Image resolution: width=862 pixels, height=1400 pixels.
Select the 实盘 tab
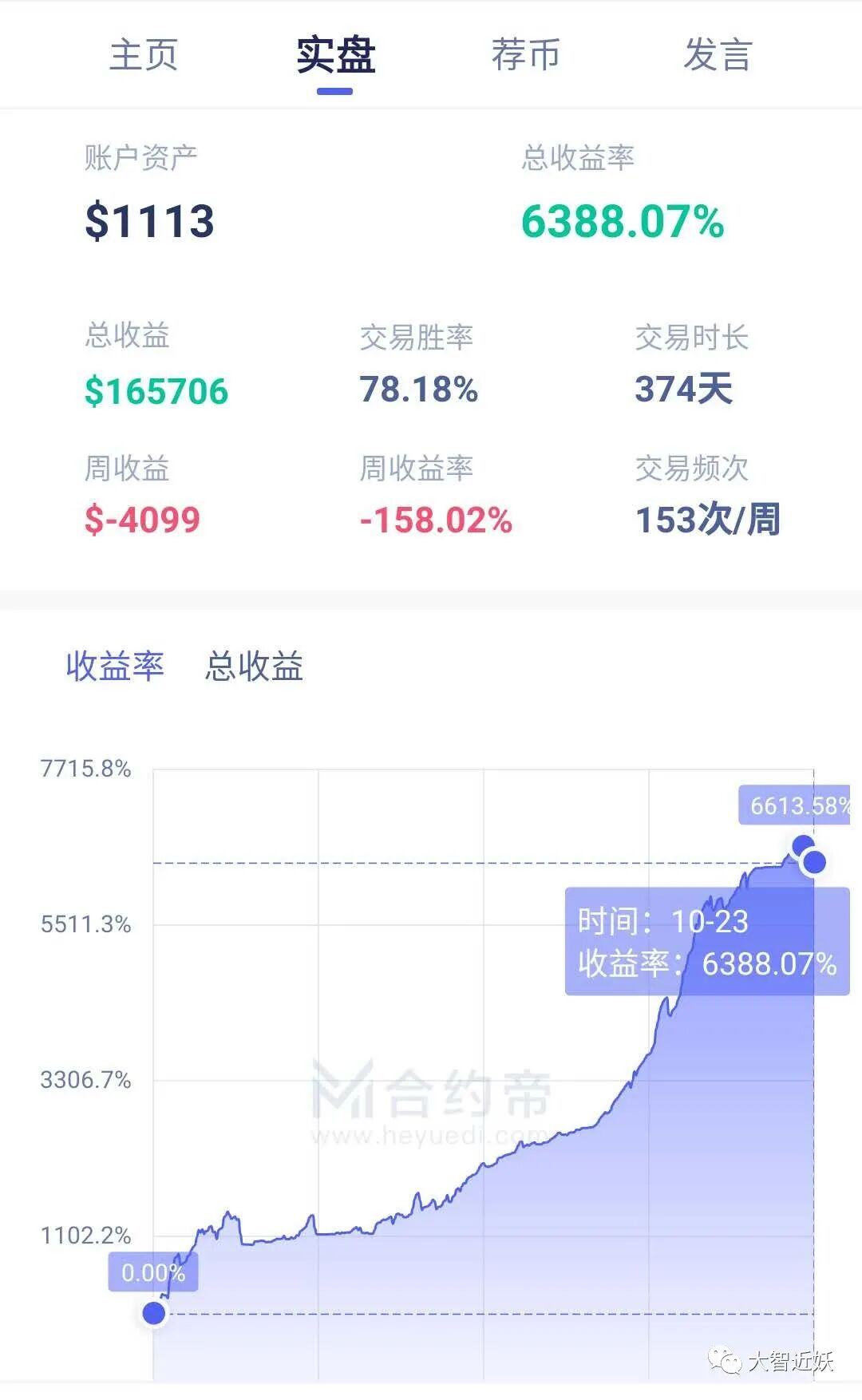click(x=335, y=55)
